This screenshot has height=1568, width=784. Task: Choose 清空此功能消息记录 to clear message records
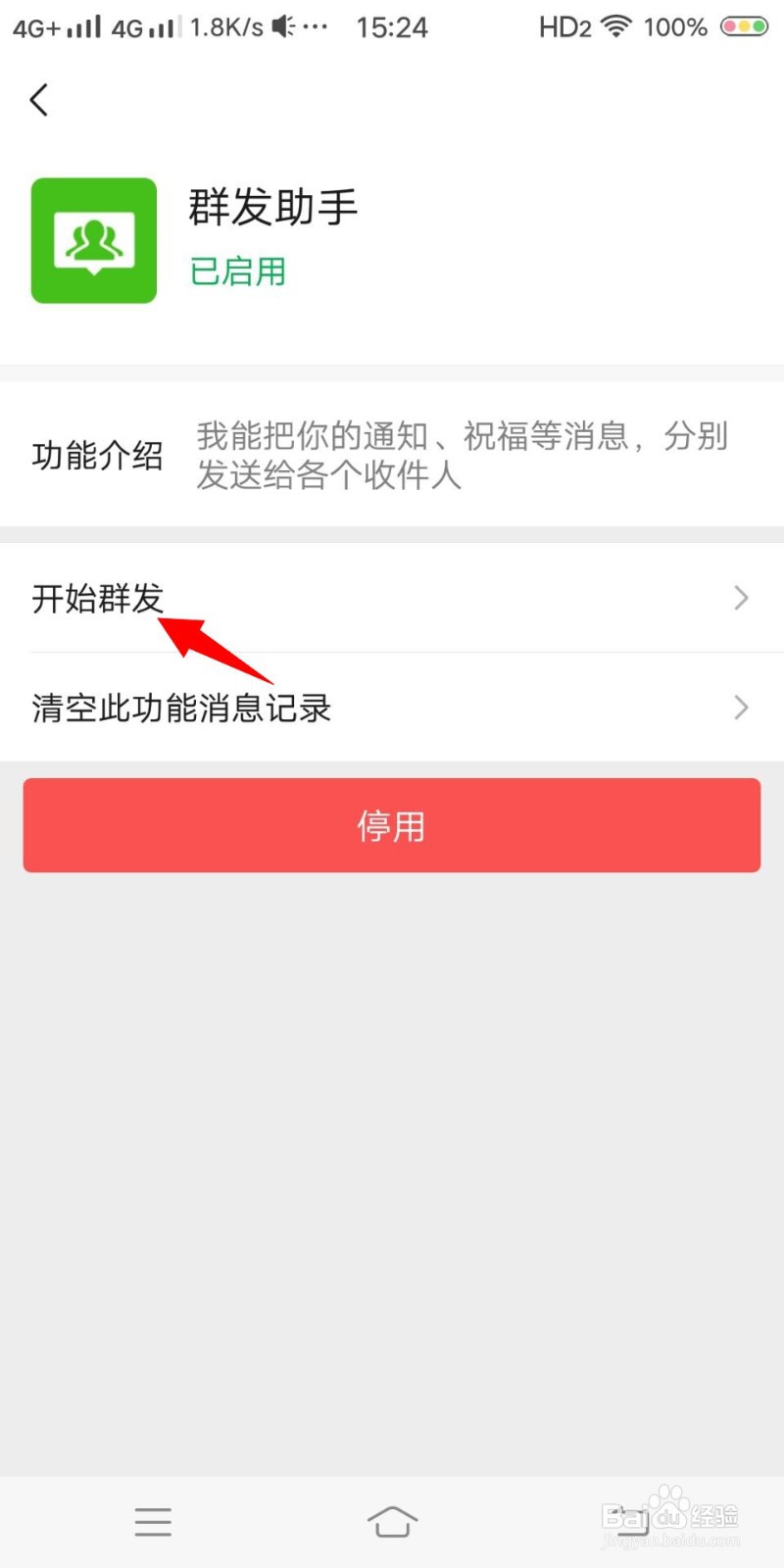(181, 708)
